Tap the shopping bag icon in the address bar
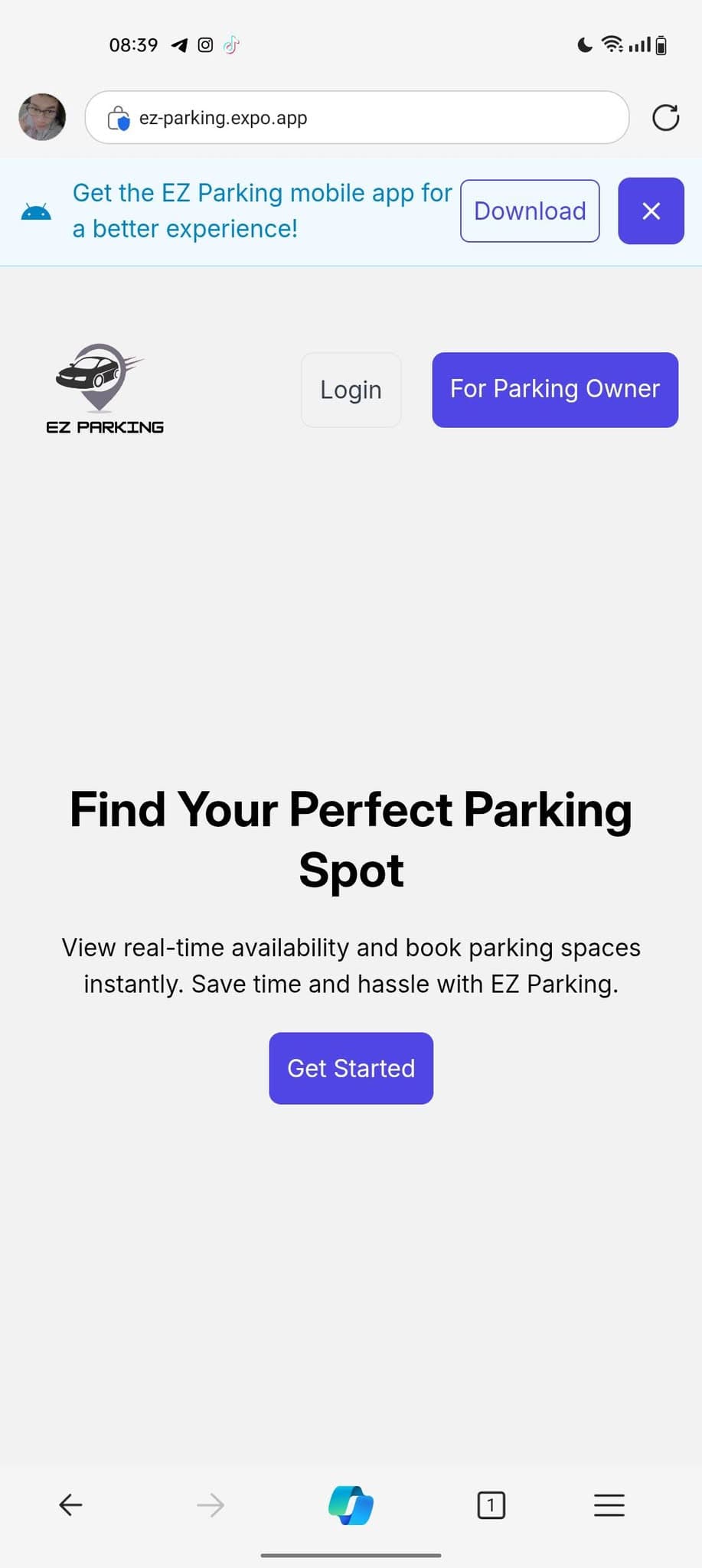Viewport: 702px width, 1568px height. point(120,117)
